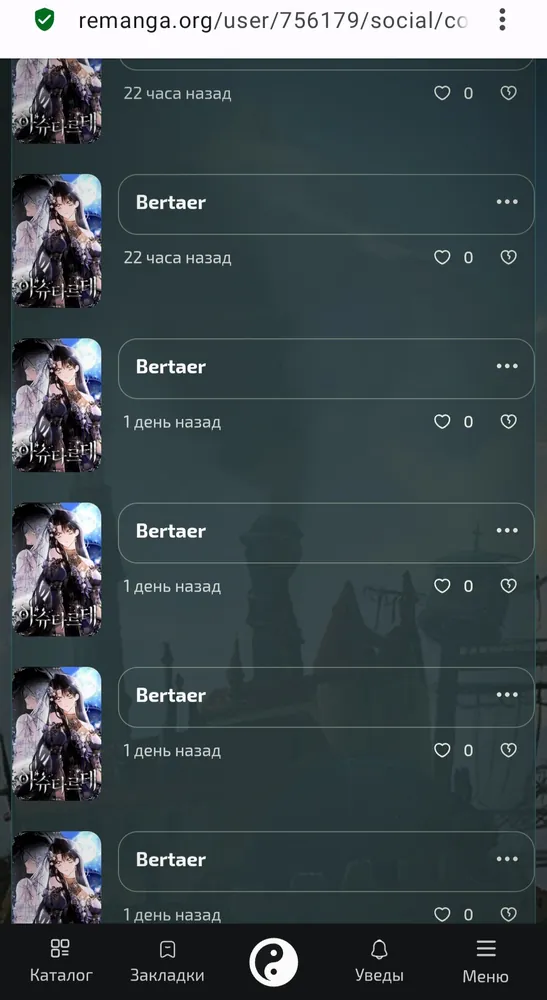Image resolution: width=547 pixels, height=1000 pixels.
Task: Switch to the Закладки tab
Action: [167, 961]
